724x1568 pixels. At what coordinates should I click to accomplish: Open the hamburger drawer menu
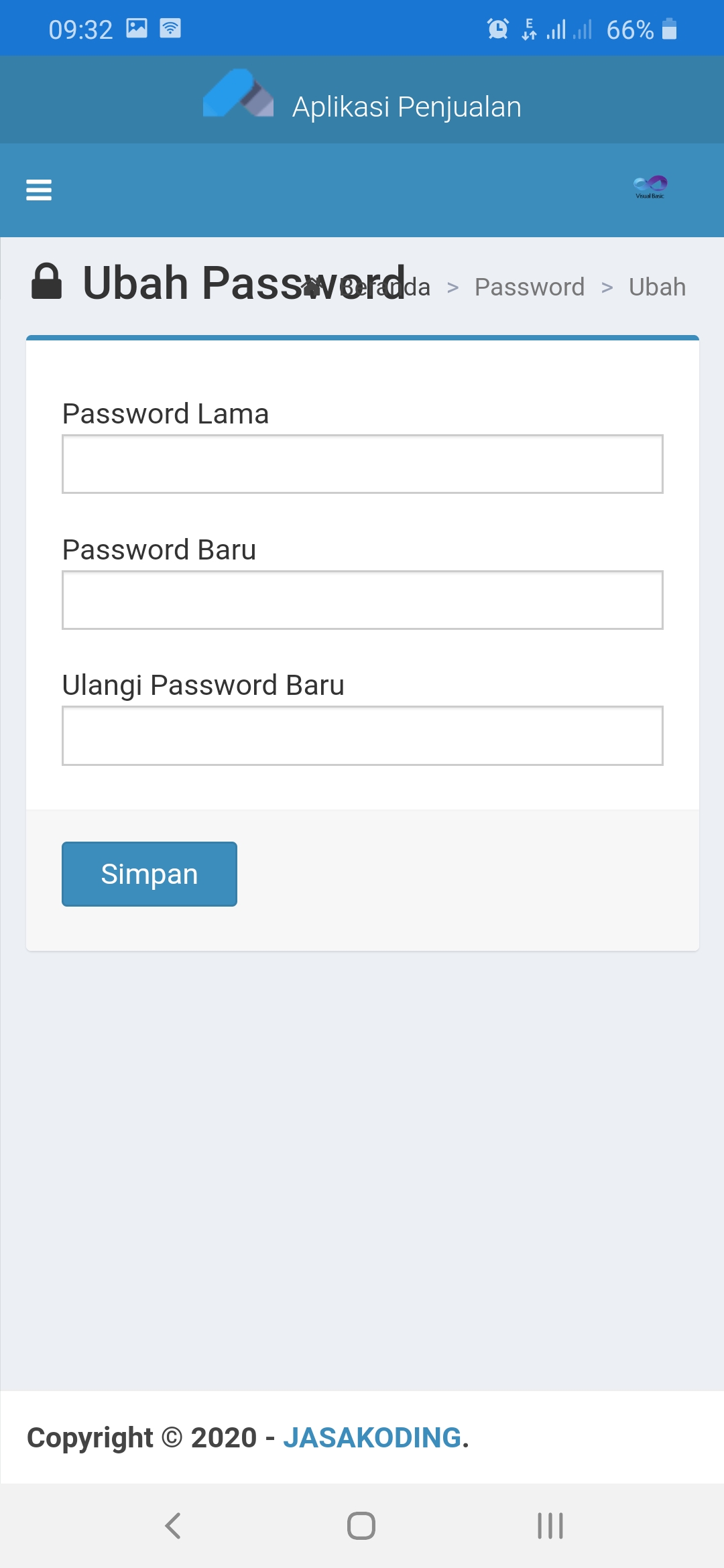click(39, 190)
